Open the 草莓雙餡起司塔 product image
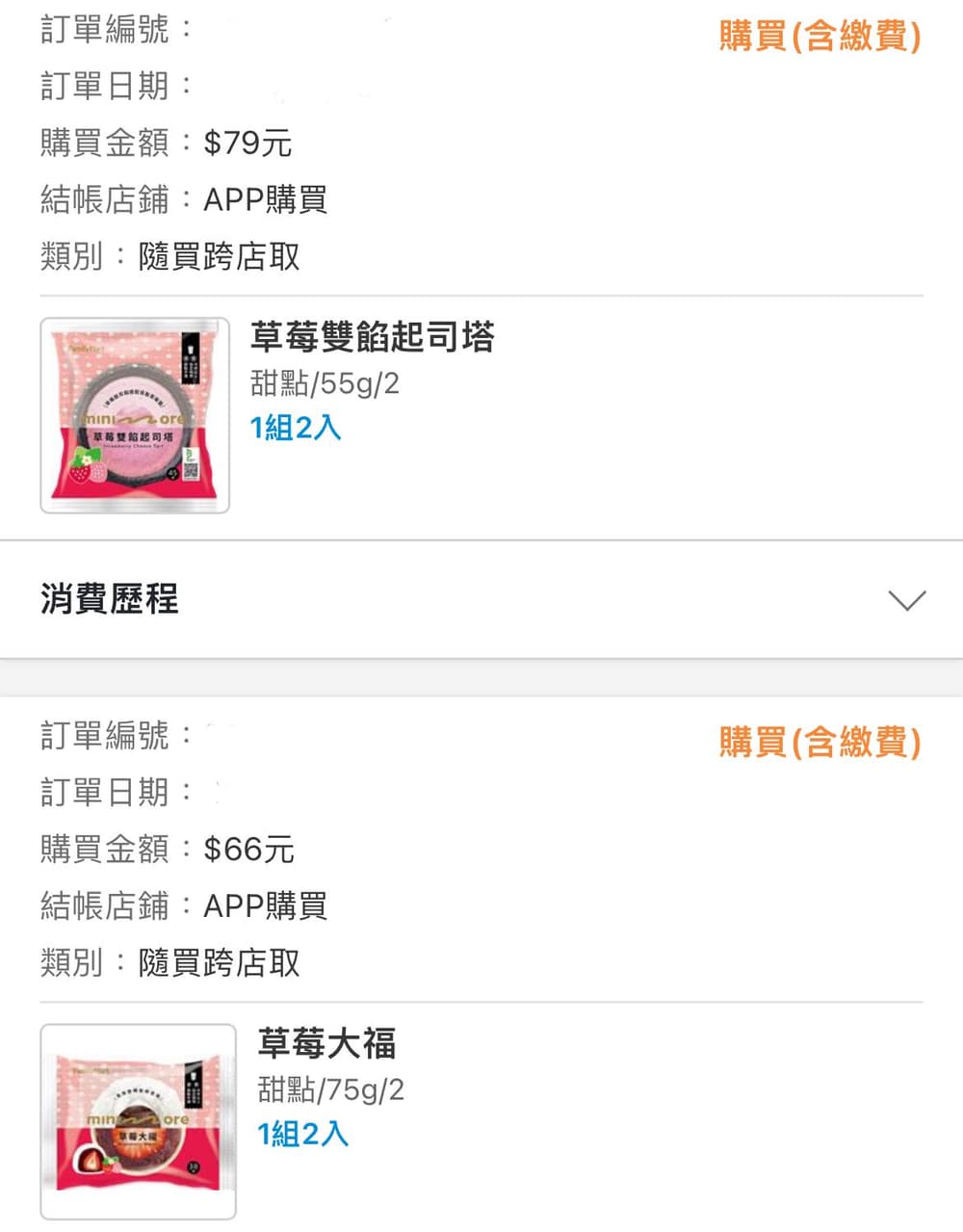963x1232 pixels. [x=135, y=415]
